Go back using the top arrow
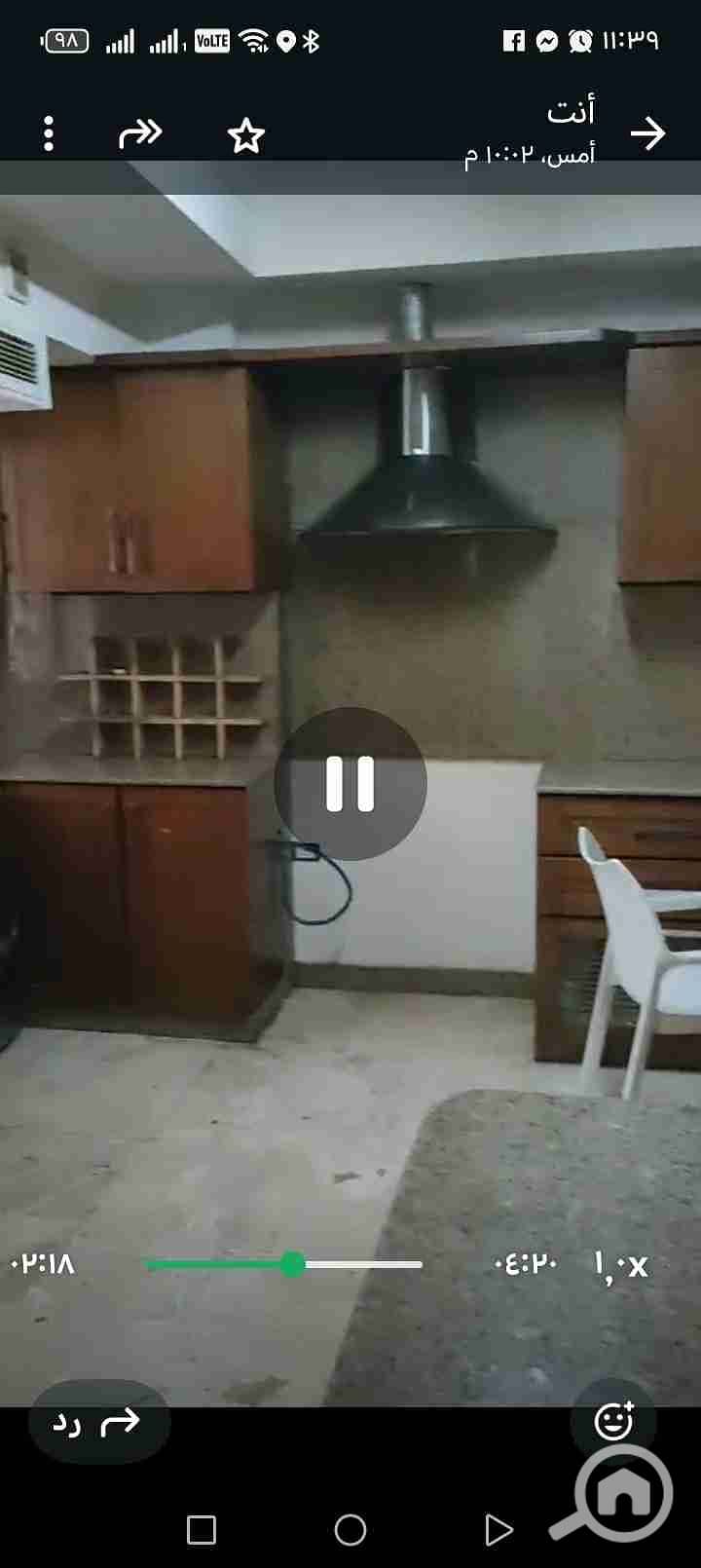The image size is (701, 1568). tap(647, 134)
